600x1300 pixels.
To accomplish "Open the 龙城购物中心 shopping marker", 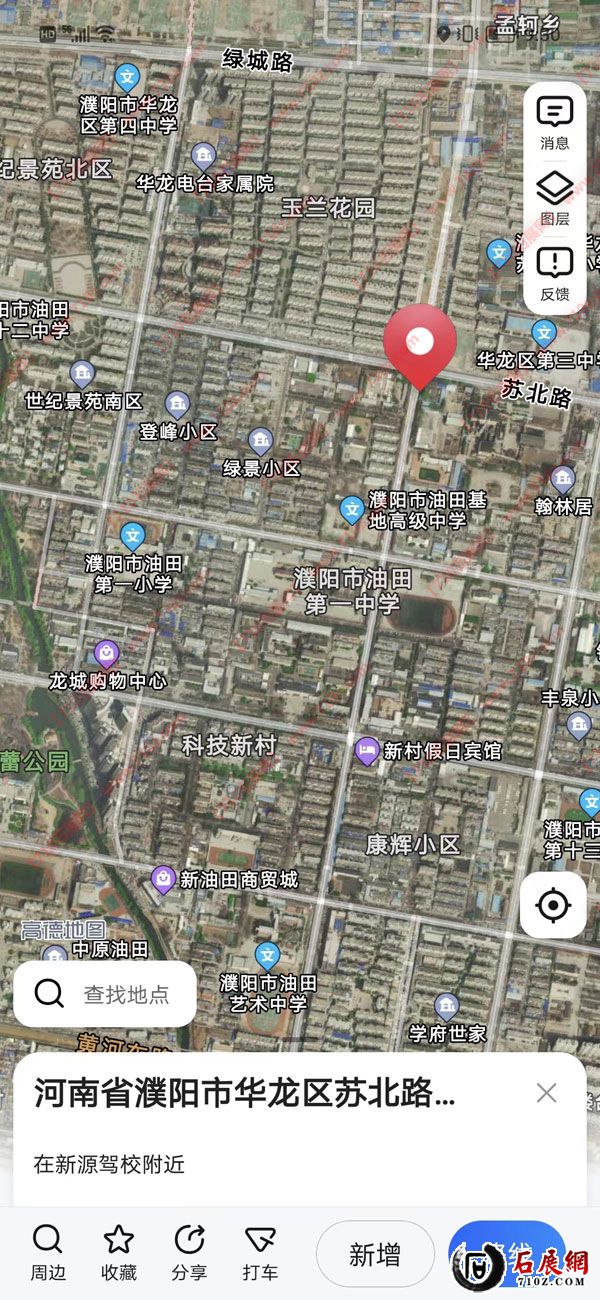I will point(106,655).
